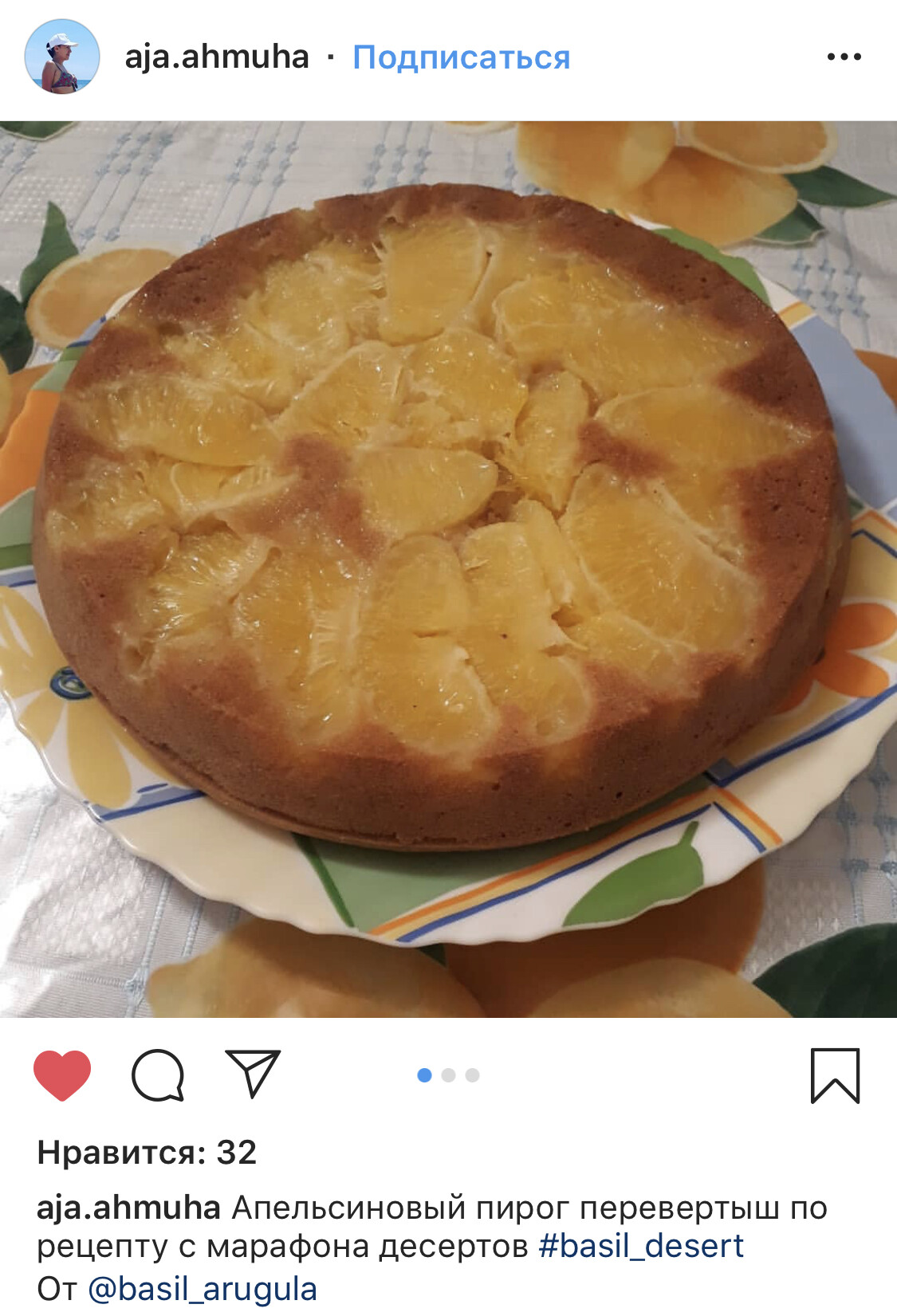The height and width of the screenshot is (1316, 897).
Task: Open the #basil_desert hashtag
Action: (x=641, y=1246)
